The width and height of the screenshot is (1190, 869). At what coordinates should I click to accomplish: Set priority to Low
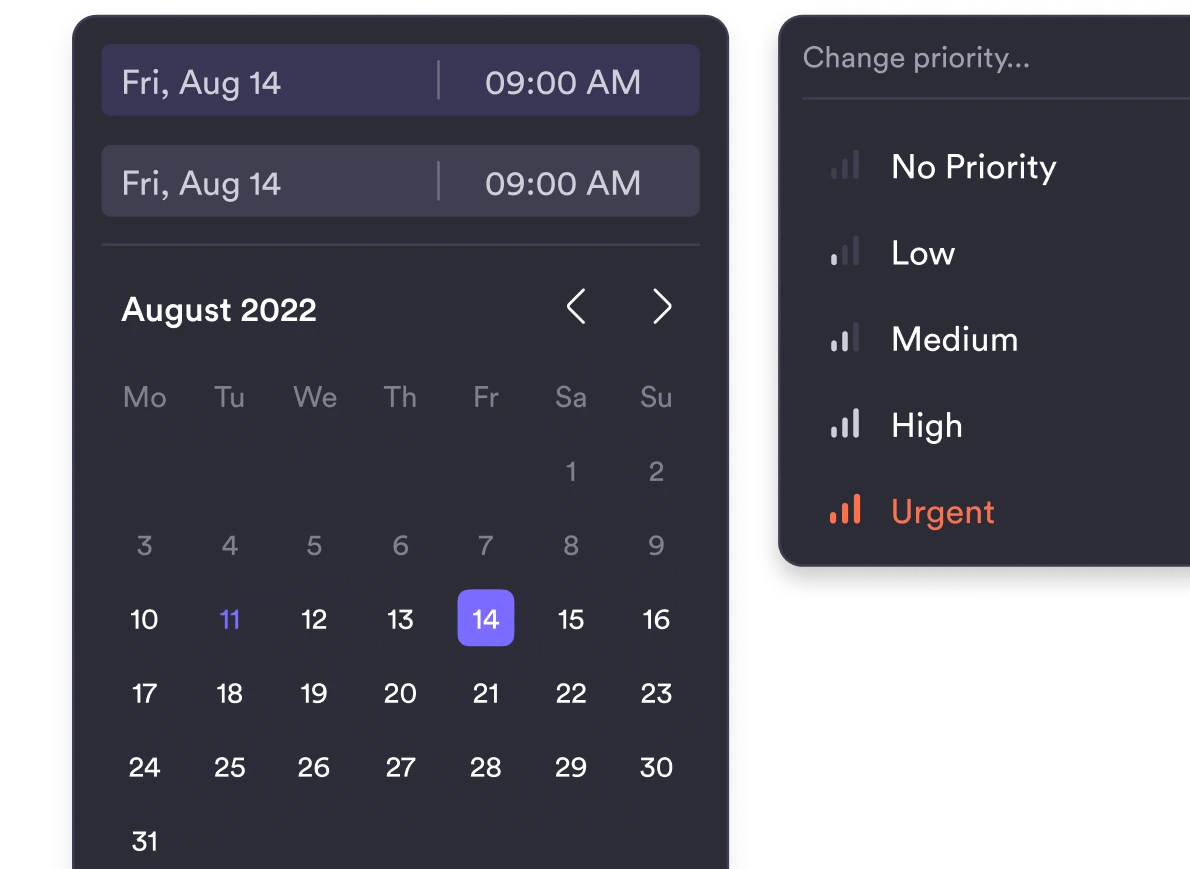(x=922, y=253)
